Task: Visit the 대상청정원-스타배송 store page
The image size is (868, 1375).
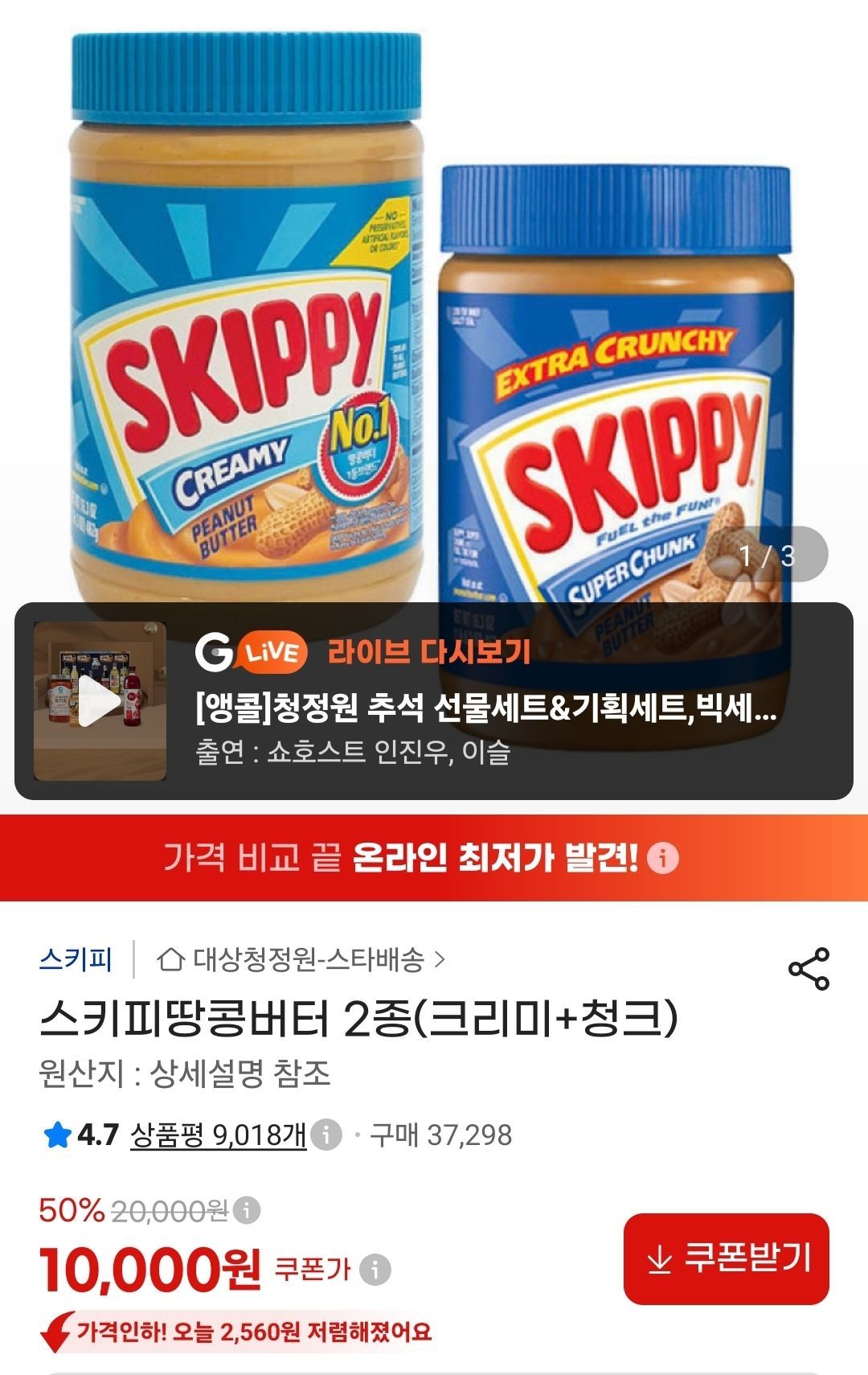Action: [x=301, y=958]
